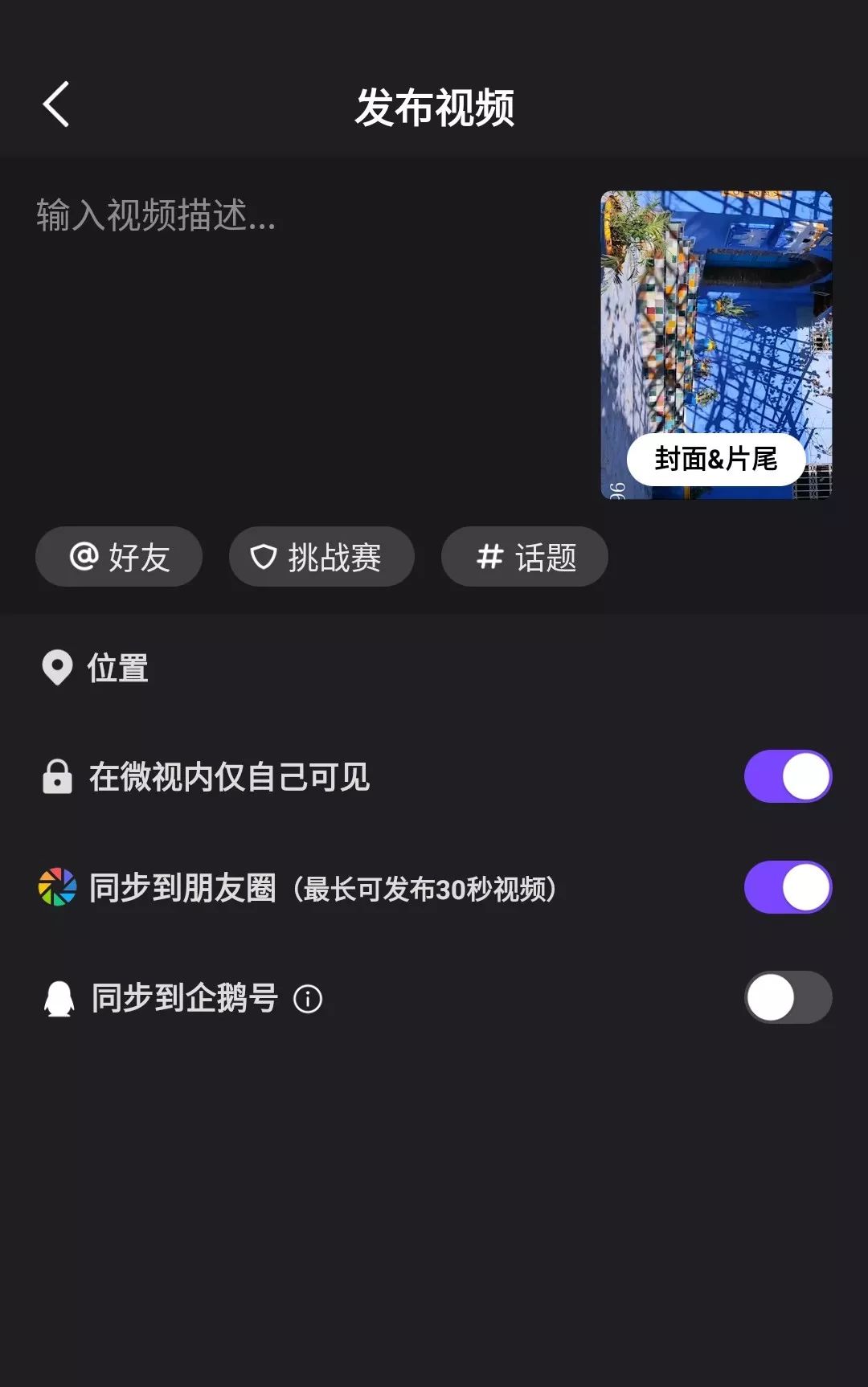868x1387 pixels.
Task: Tap the lock icon for private visibility
Action: pyautogui.click(x=56, y=775)
